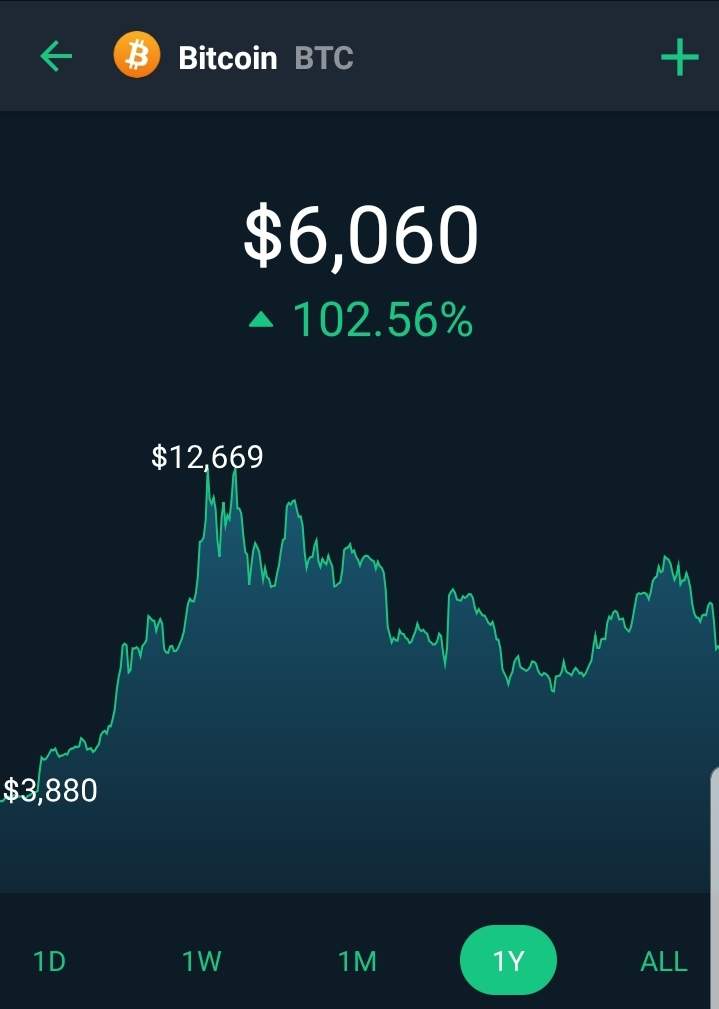Select the 1W time range
The height and width of the screenshot is (1009, 719).
pos(201,962)
